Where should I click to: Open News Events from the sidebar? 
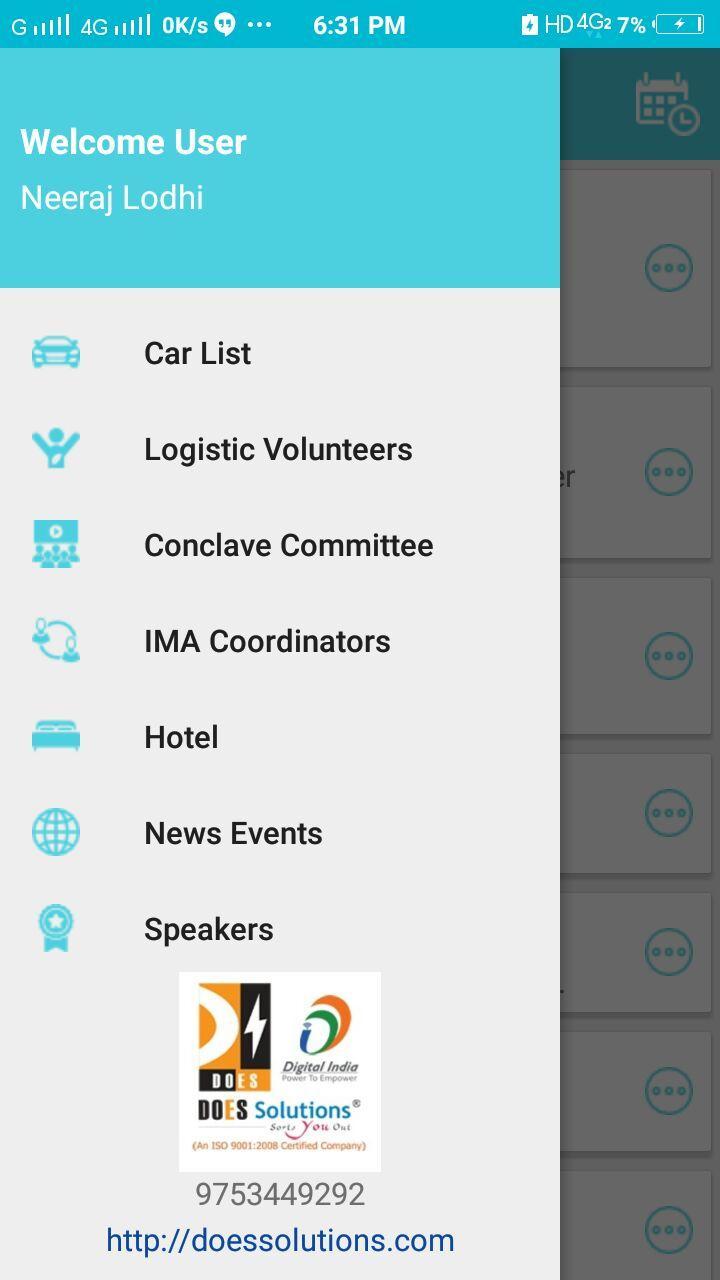tap(232, 832)
